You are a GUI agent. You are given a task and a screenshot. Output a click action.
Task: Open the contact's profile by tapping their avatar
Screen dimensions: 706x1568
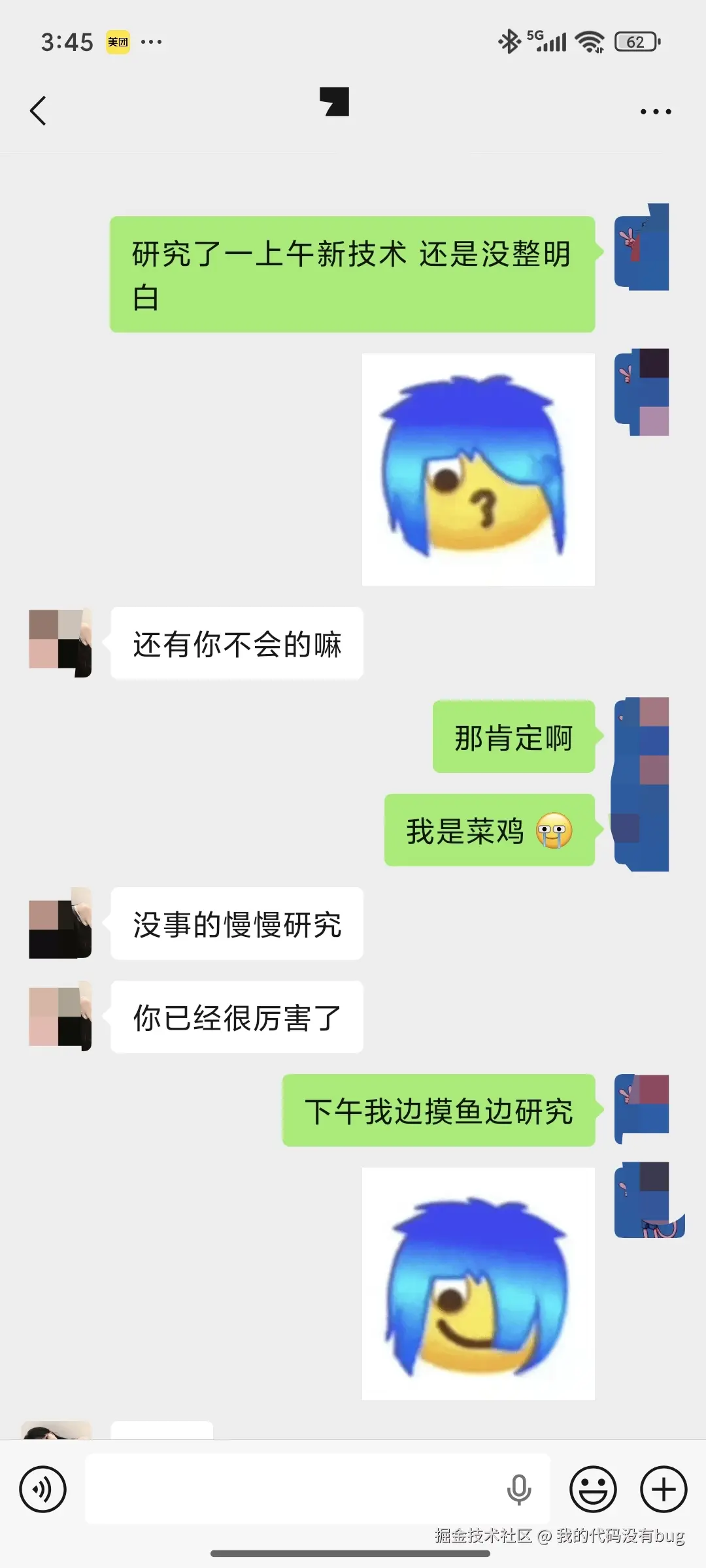[x=60, y=642]
